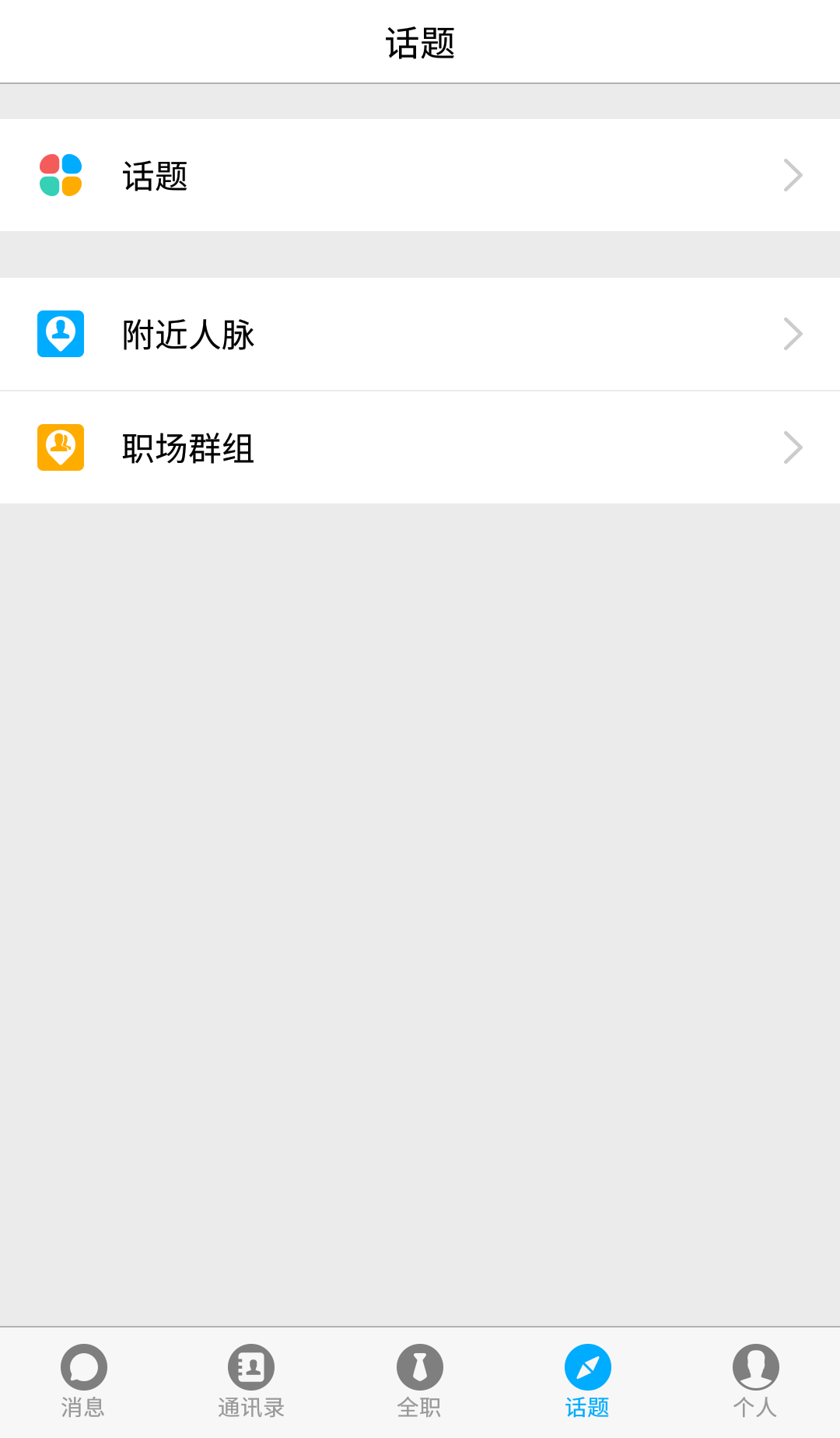
Task: Select the 话题 bottom tab
Action: coord(587,1380)
